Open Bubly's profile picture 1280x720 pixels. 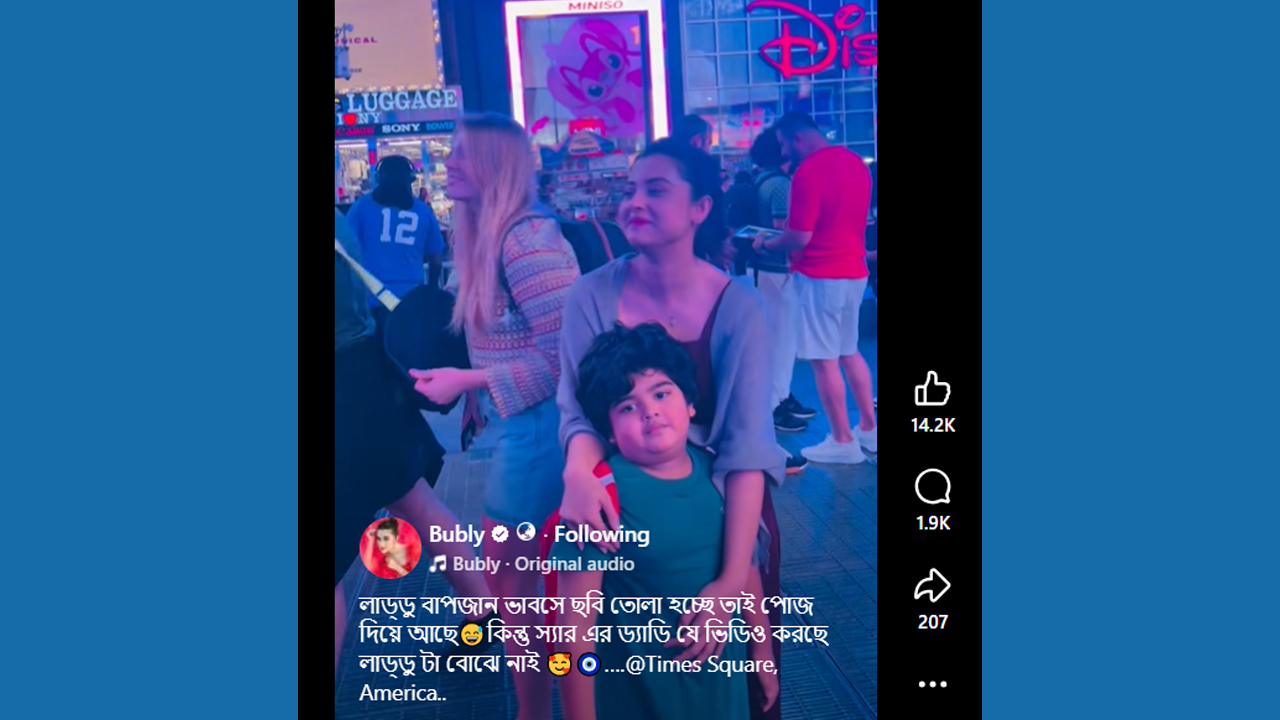pyautogui.click(x=390, y=548)
